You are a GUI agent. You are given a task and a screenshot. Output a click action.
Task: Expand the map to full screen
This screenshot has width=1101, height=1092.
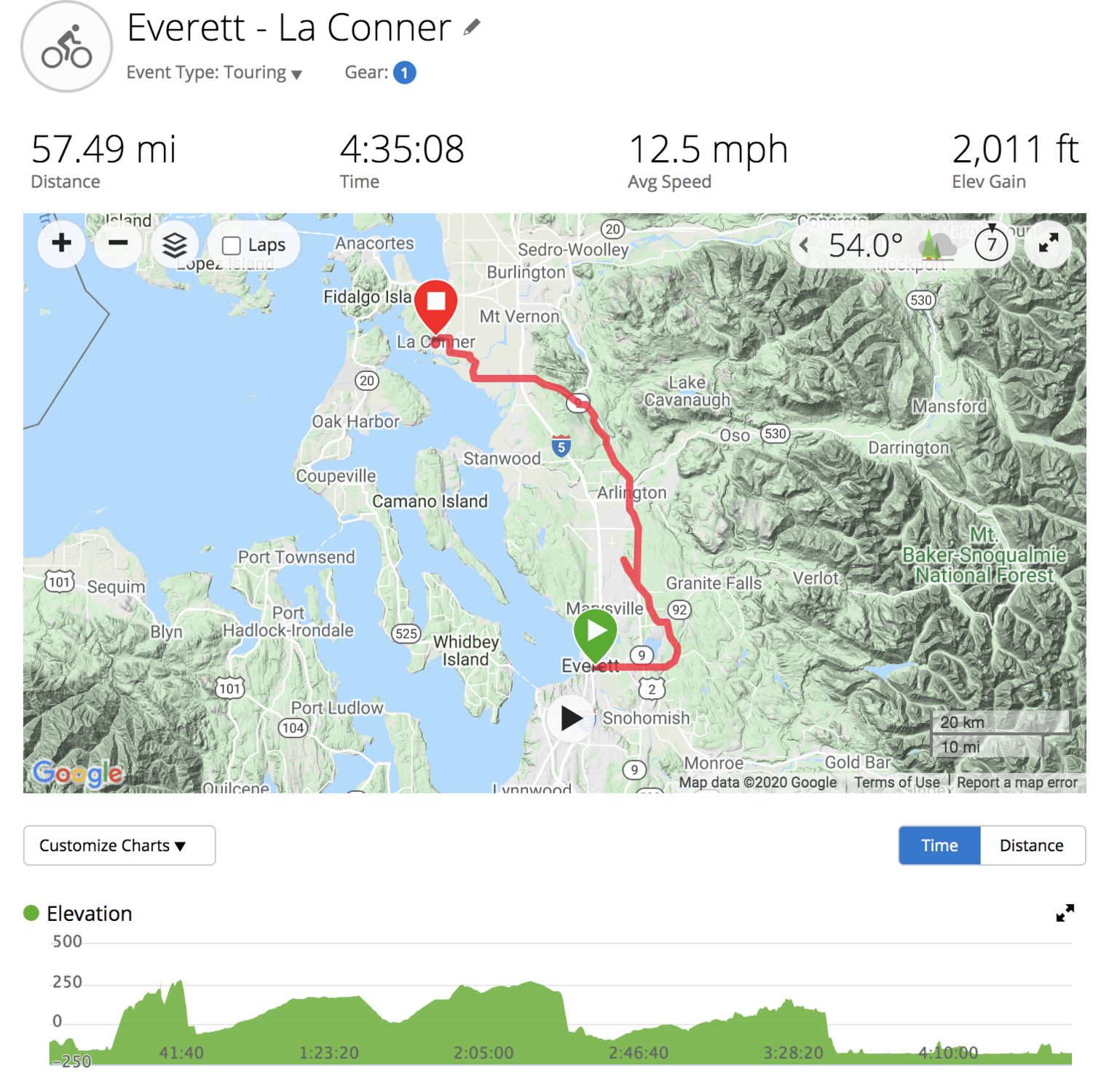pos(1049,244)
